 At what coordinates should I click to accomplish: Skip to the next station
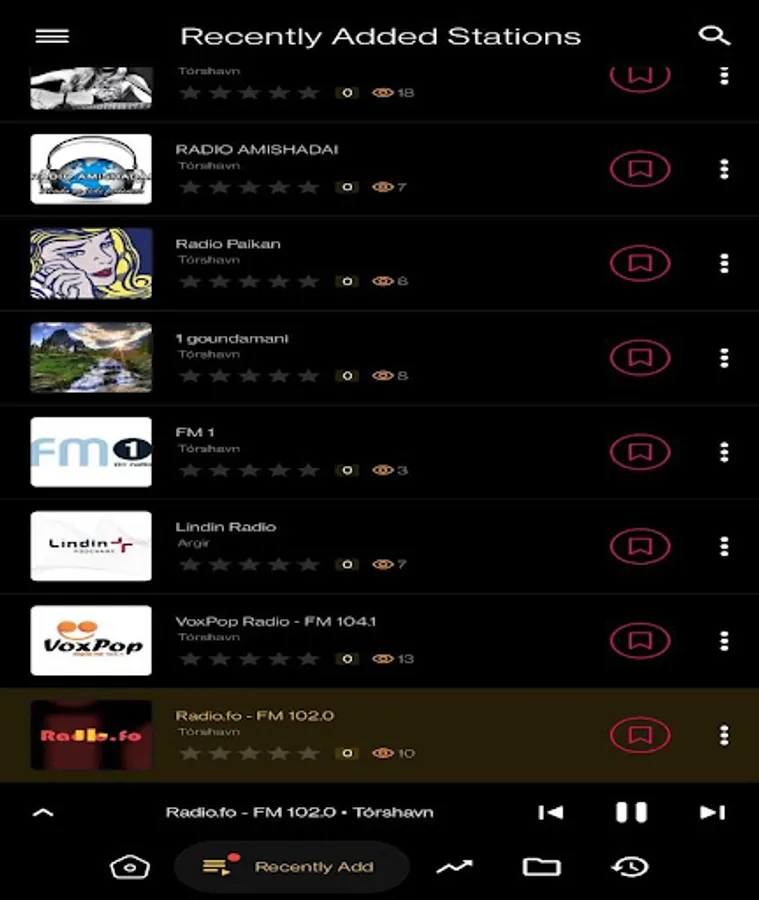(x=712, y=812)
